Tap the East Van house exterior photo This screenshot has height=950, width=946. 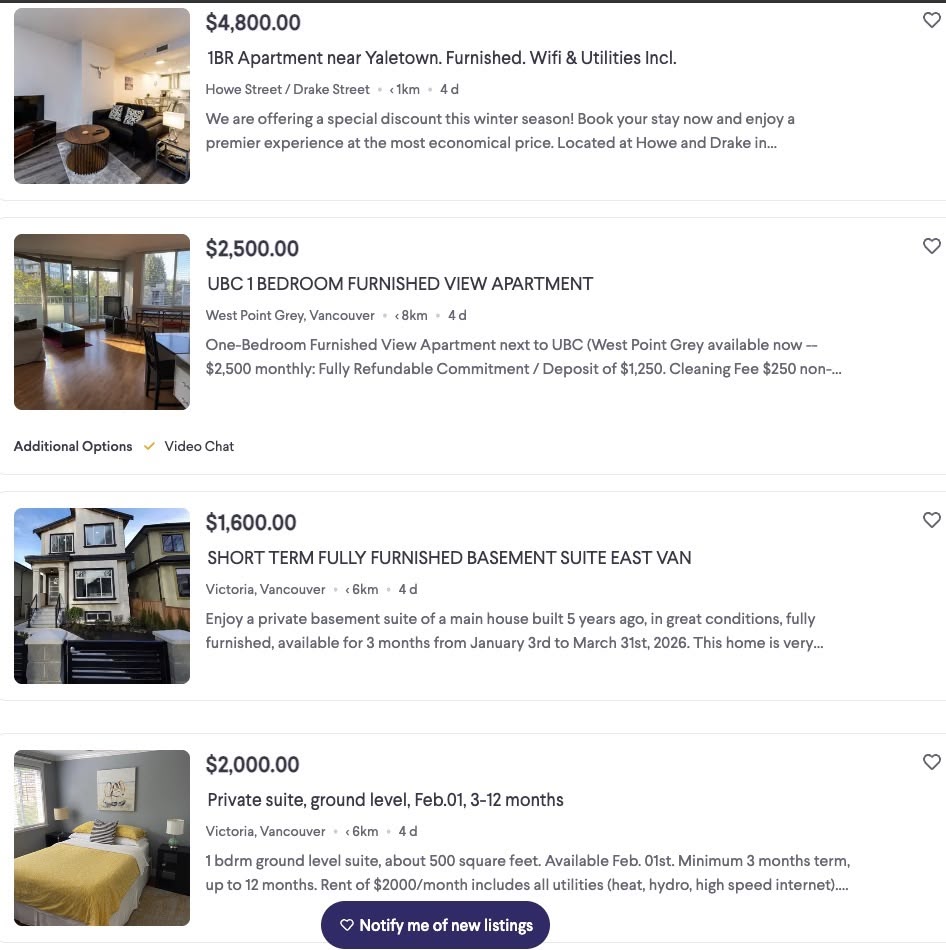[102, 596]
